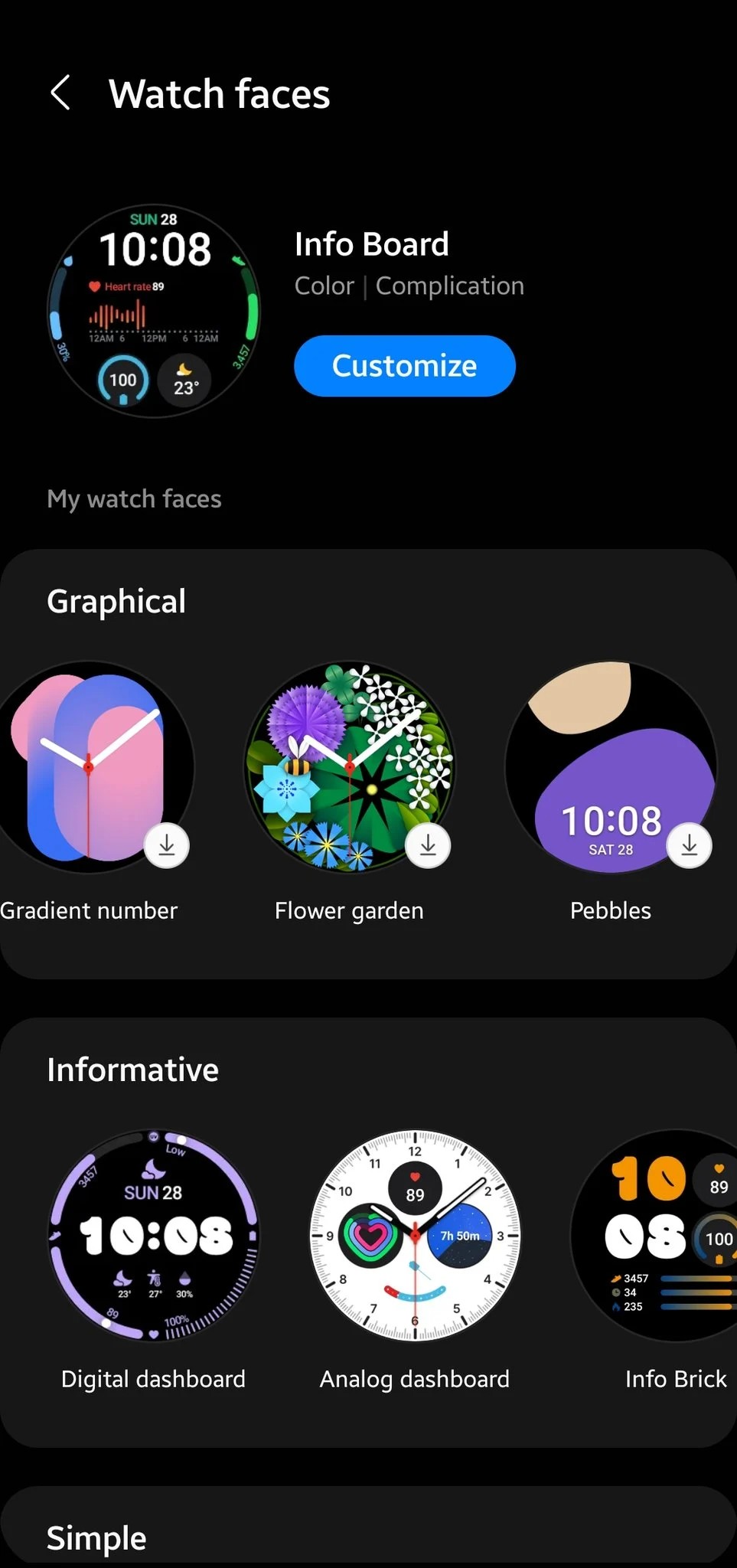Viewport: 737px width, 1568px height.
Task: Select the Gradient number watch face
Action: coord(90,767)
